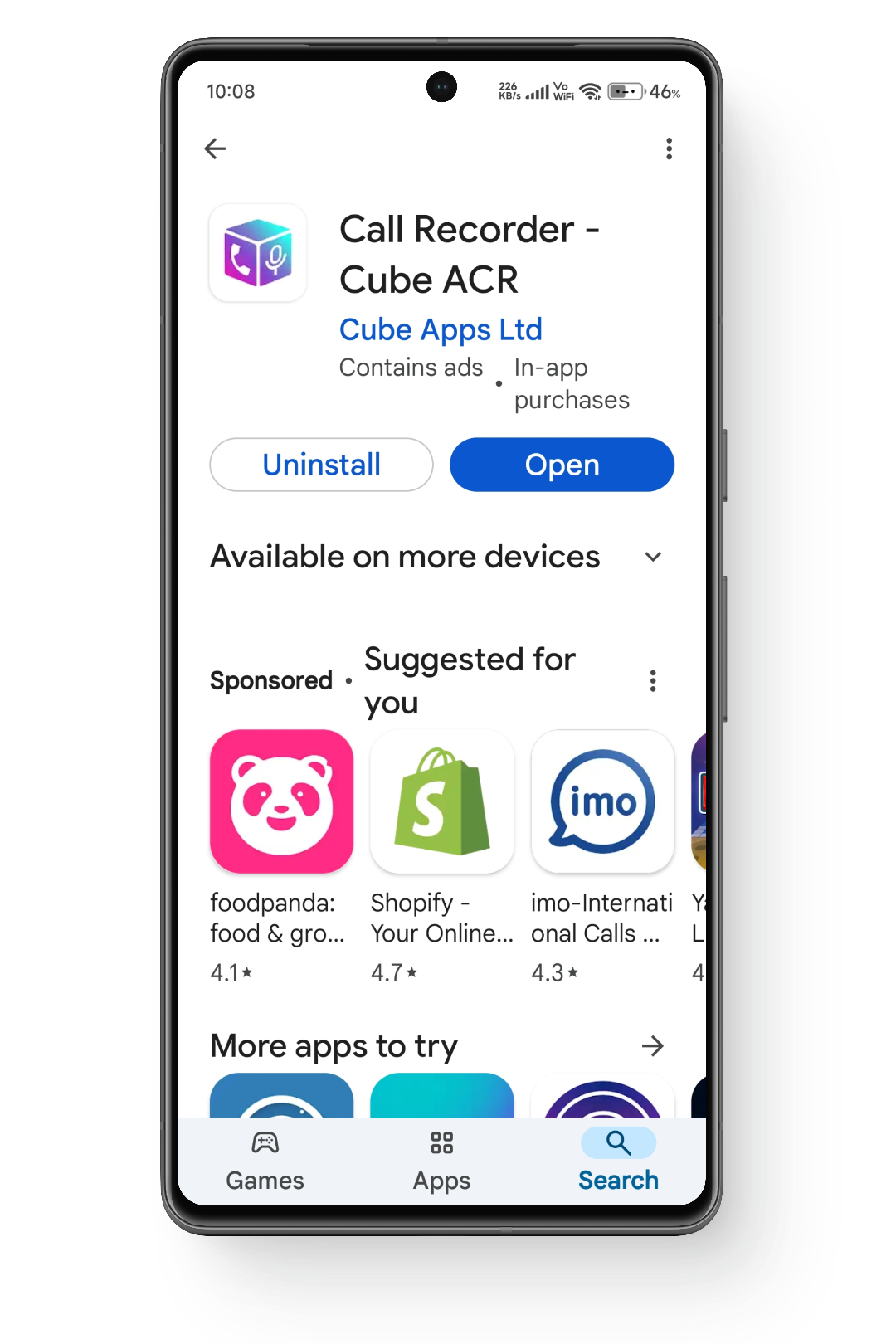Go back using the top arrow
This screenshot has height=1344, width=896.
[x=215, y=149]
